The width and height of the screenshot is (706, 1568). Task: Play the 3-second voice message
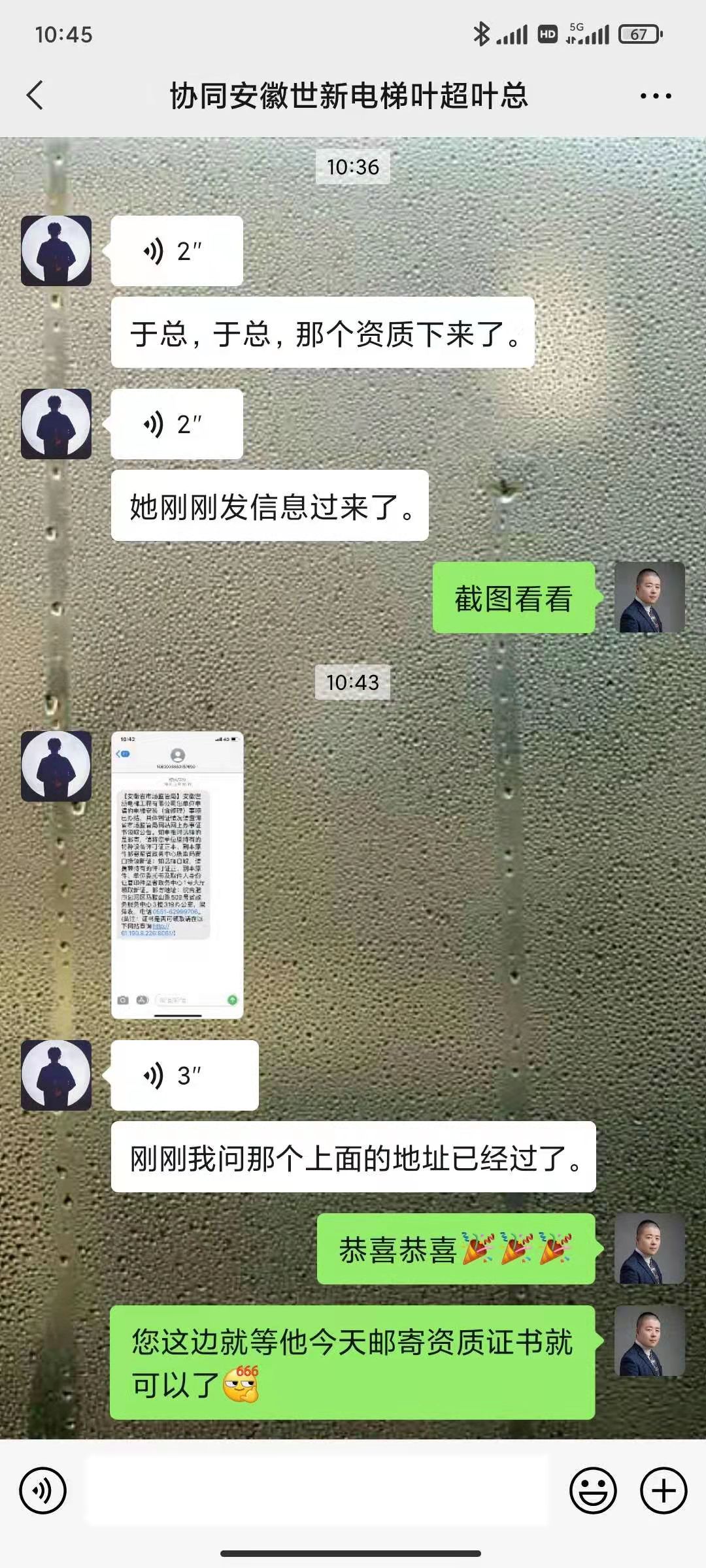coord(184,1075)
